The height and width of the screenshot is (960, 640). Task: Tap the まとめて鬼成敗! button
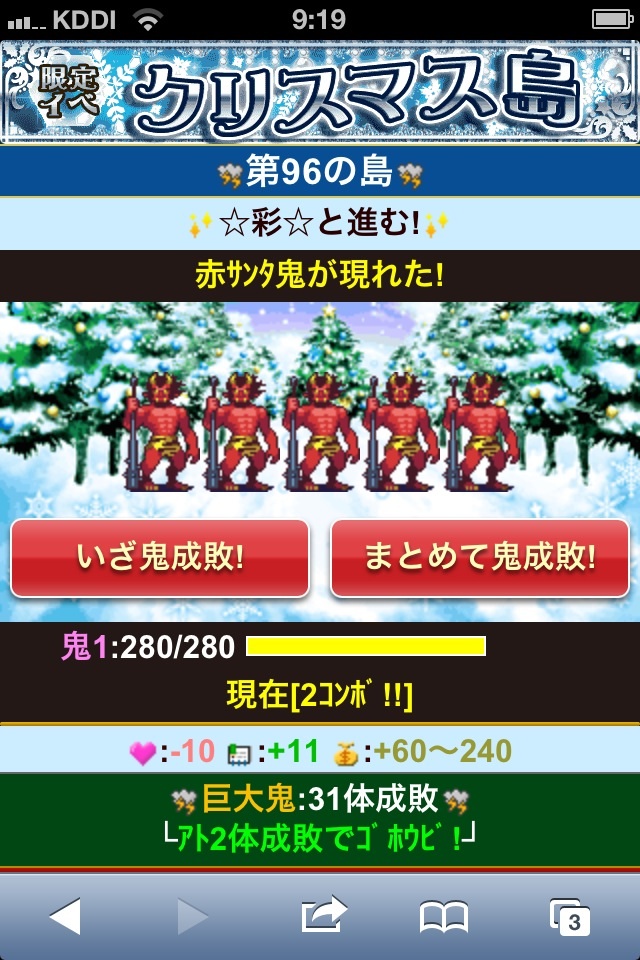coord(480,558)
